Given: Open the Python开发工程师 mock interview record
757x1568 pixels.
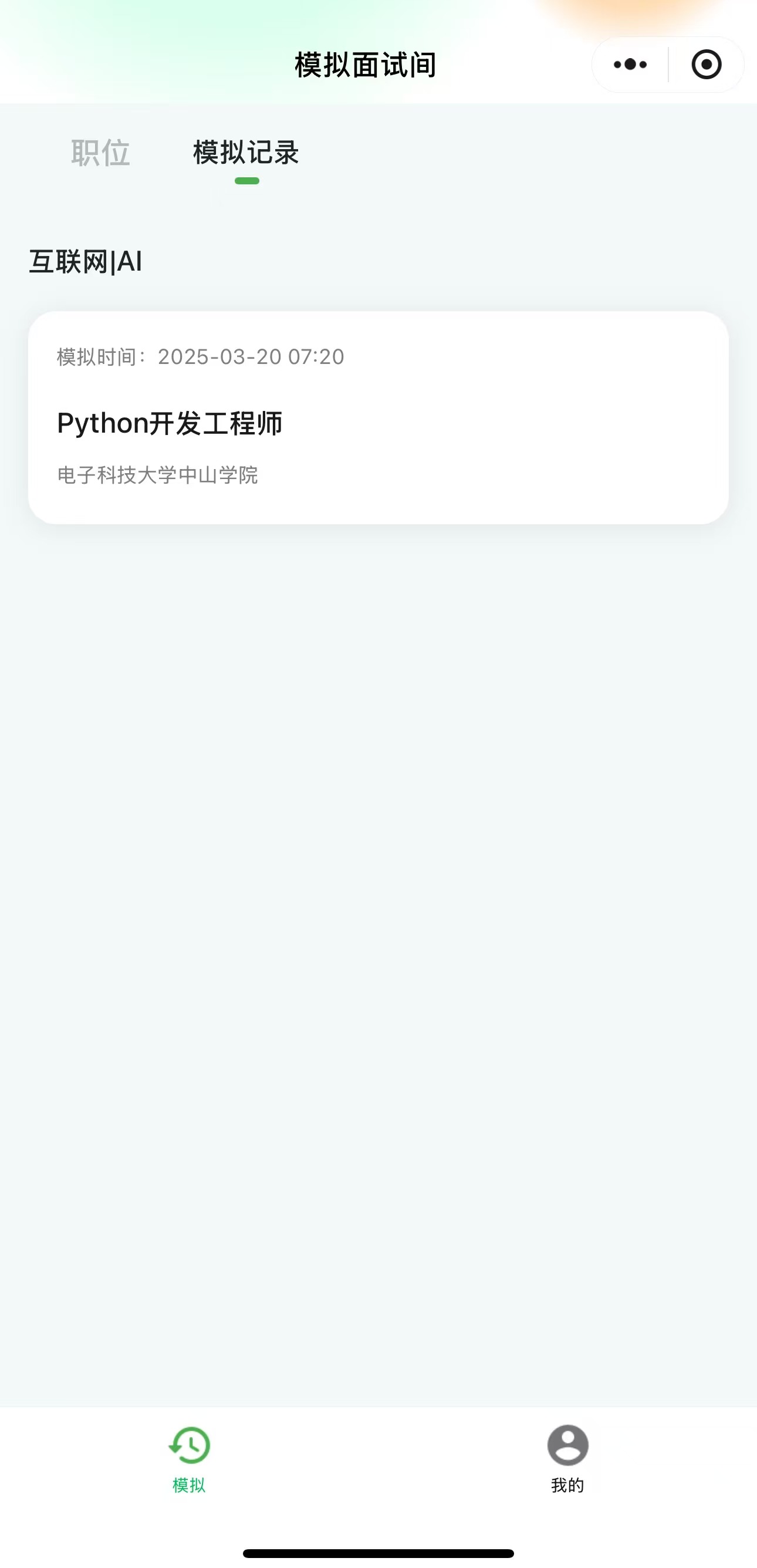Looking at the screenshot, I should click(378, 417).
